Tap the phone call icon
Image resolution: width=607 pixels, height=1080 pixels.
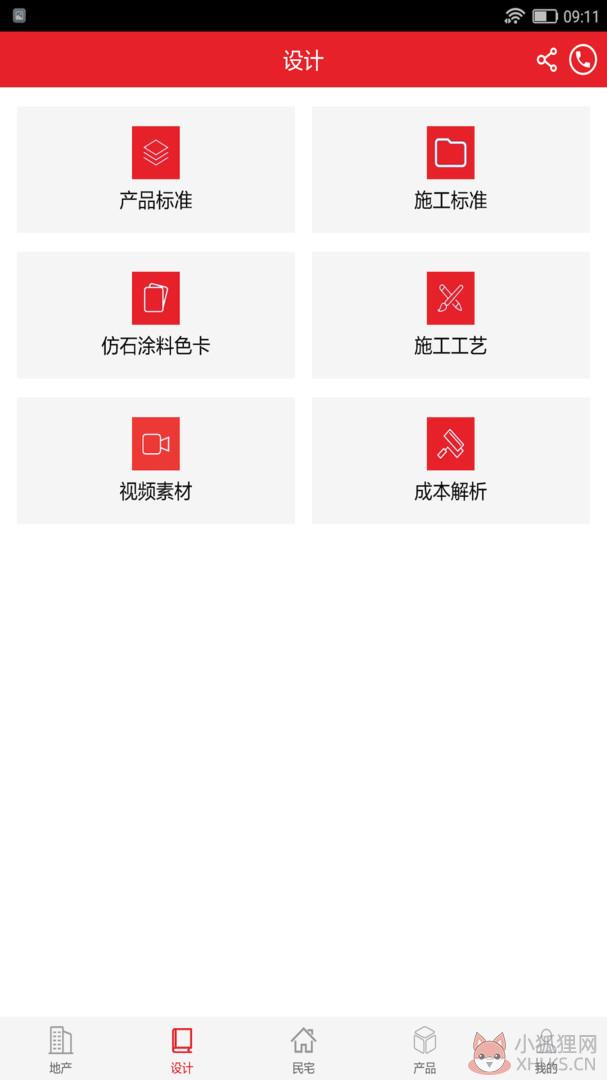pos(583,60)
